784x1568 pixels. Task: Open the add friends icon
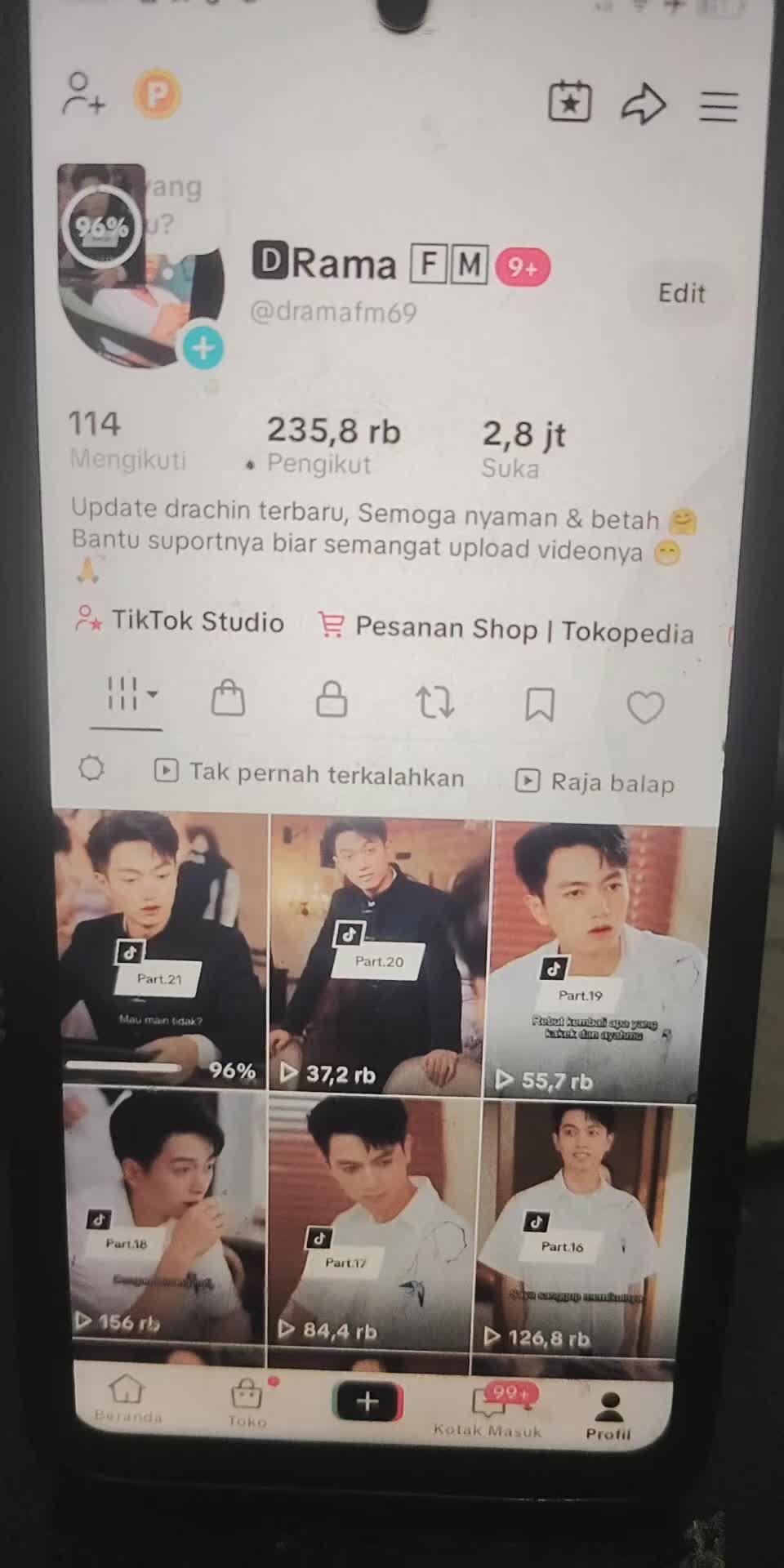[x=83, y=94]
